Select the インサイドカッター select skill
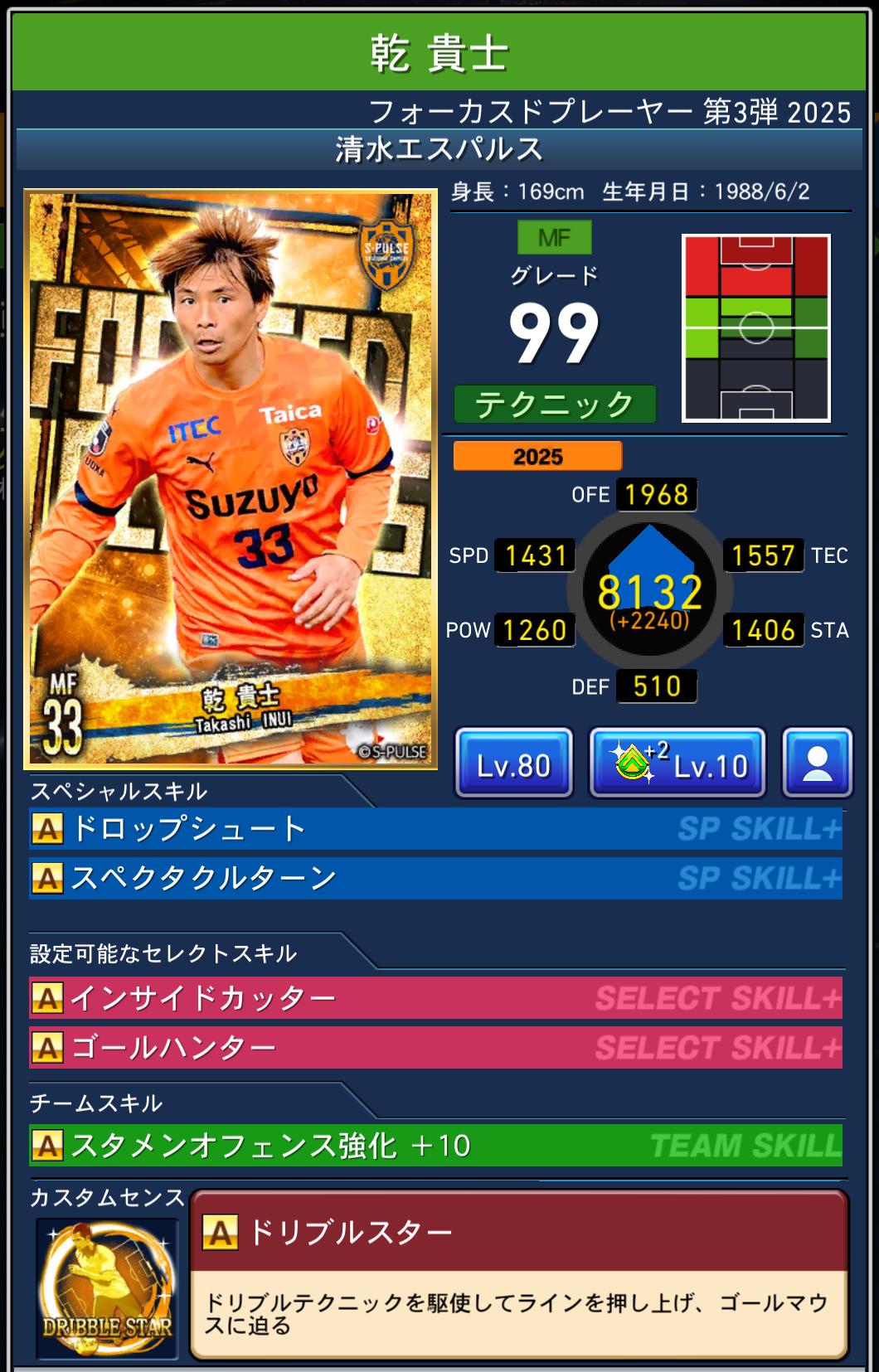The width and height of the screenshot is (879, 1372). (x=435, y=998)
